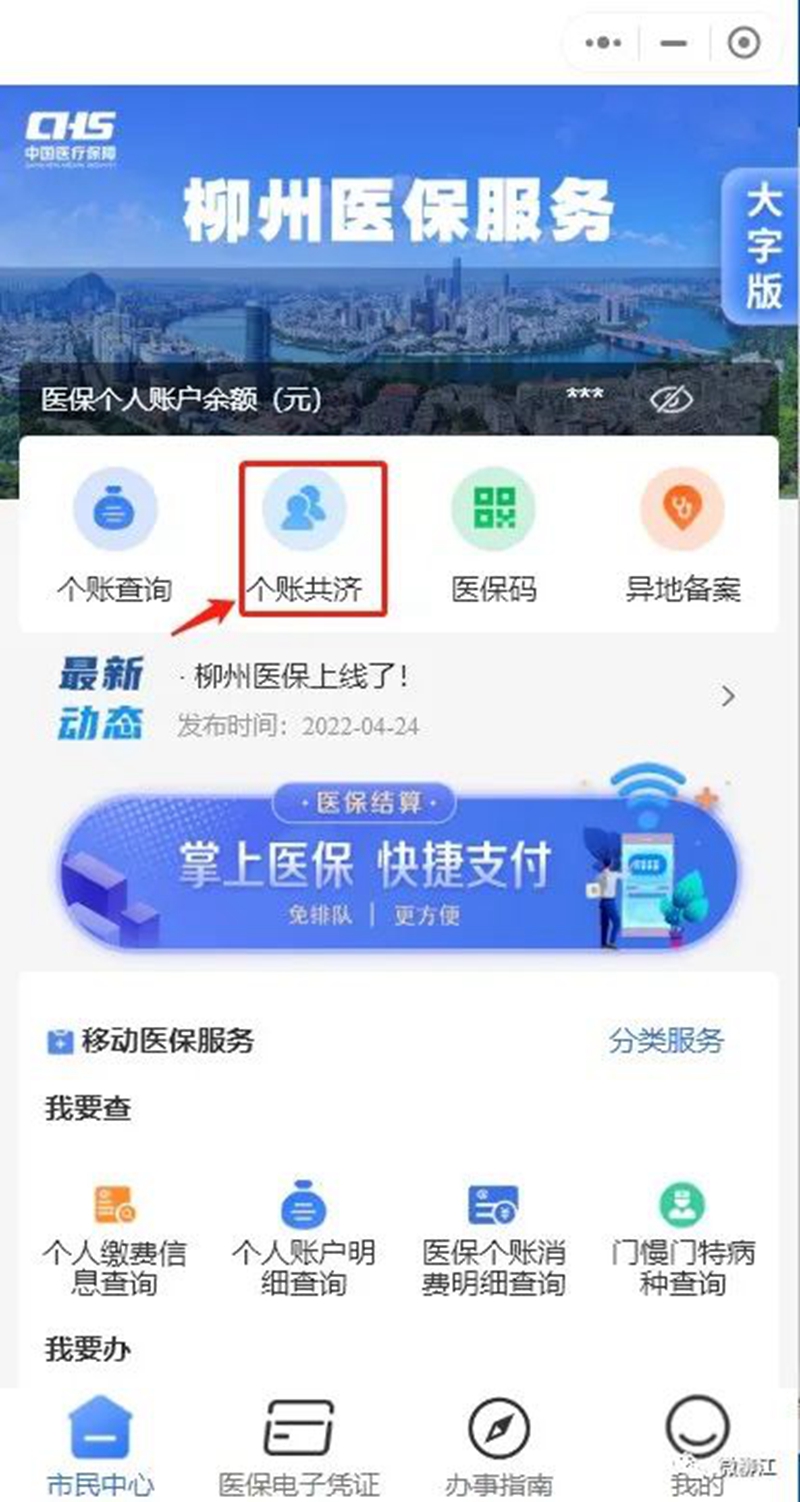
Task: Close the mini program with circle icon
Action: pos(744,43)
